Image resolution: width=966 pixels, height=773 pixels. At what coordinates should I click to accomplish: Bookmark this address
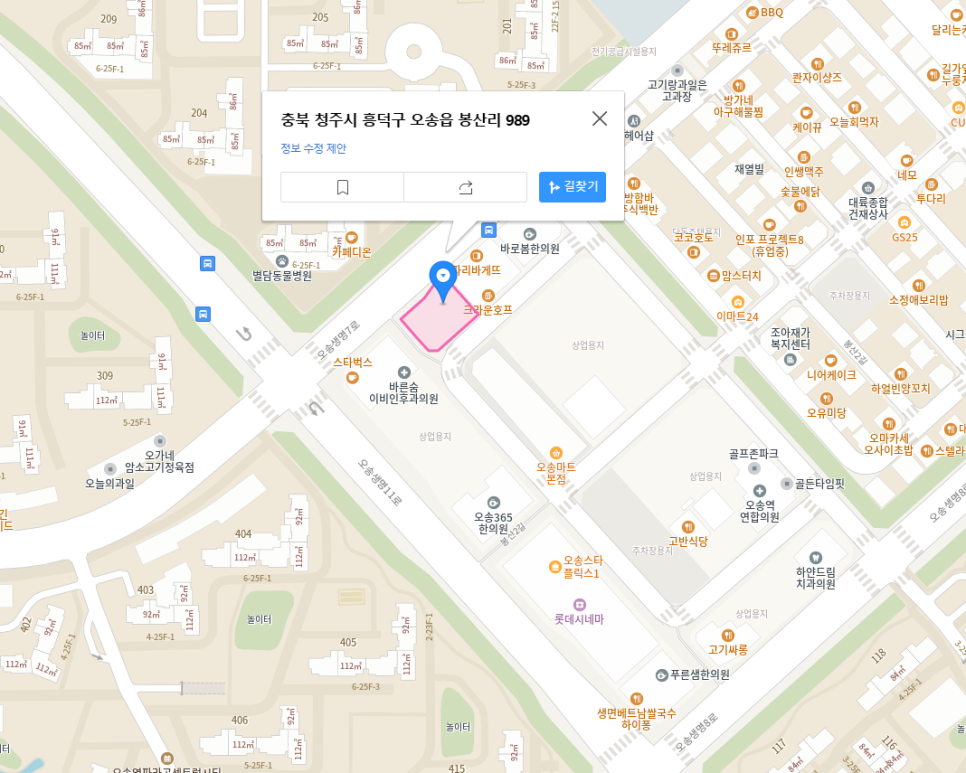[x=342, y=187]
